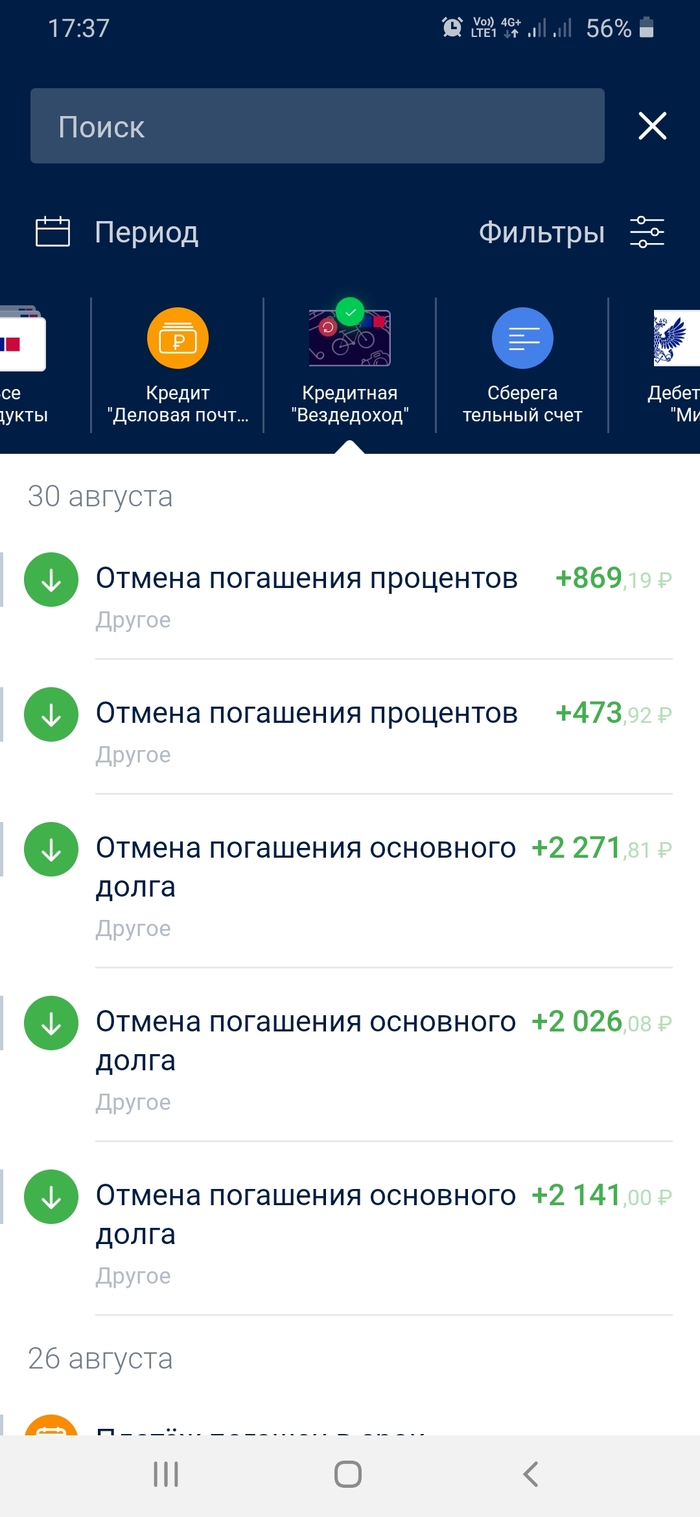Open the +2 271,81 ₽ principal cancellation entry

[350, 881]
